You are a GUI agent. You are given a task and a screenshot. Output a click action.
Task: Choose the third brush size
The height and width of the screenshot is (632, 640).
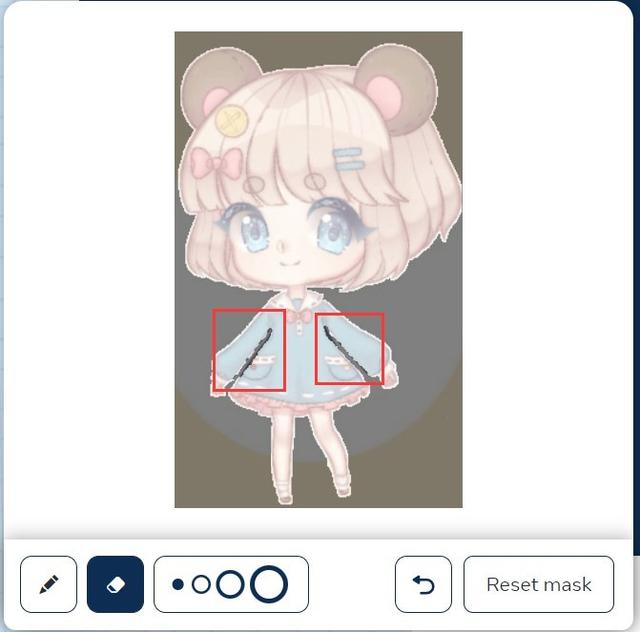tap(230, 584)
